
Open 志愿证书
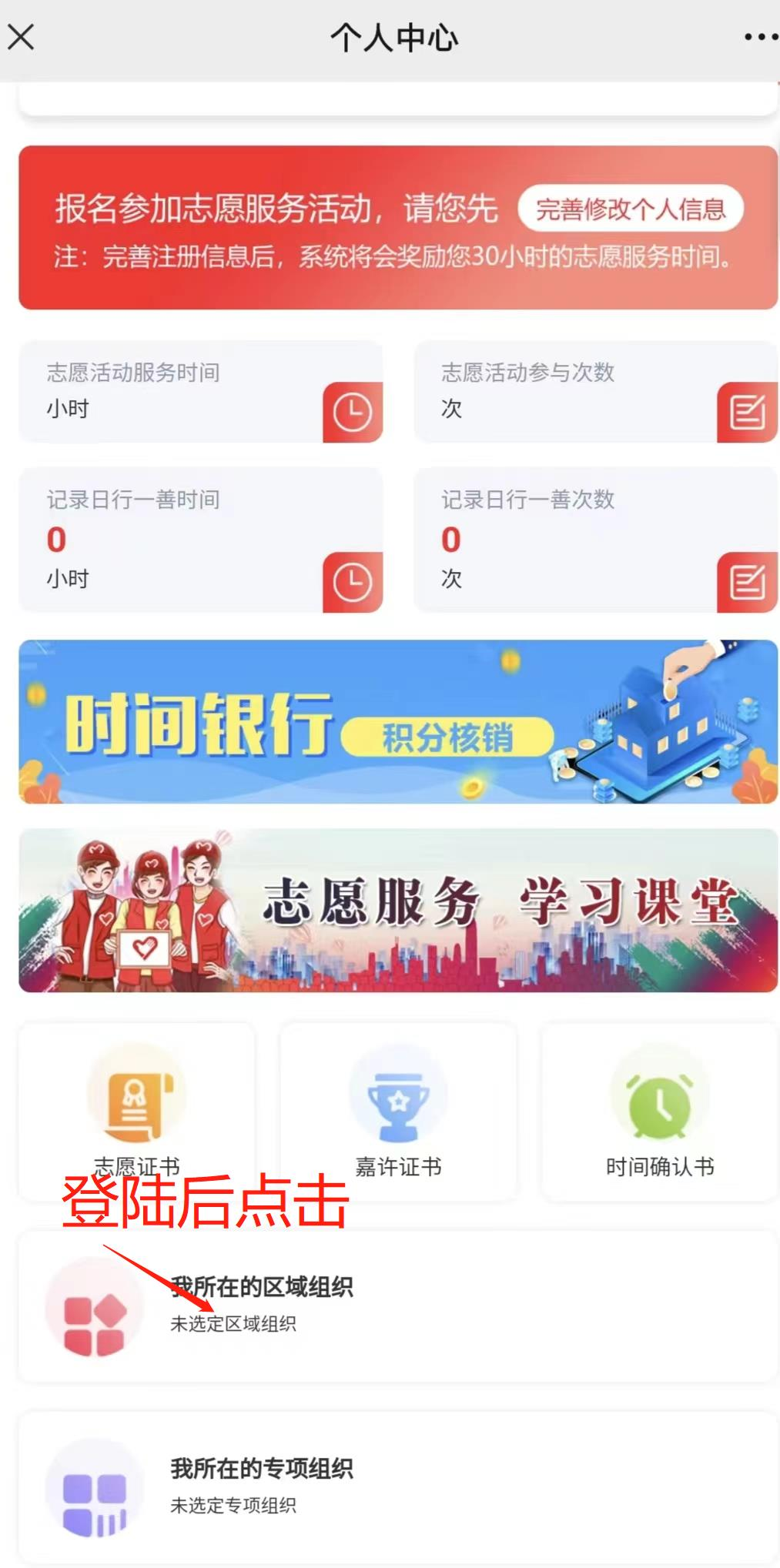pos(136,1108)
